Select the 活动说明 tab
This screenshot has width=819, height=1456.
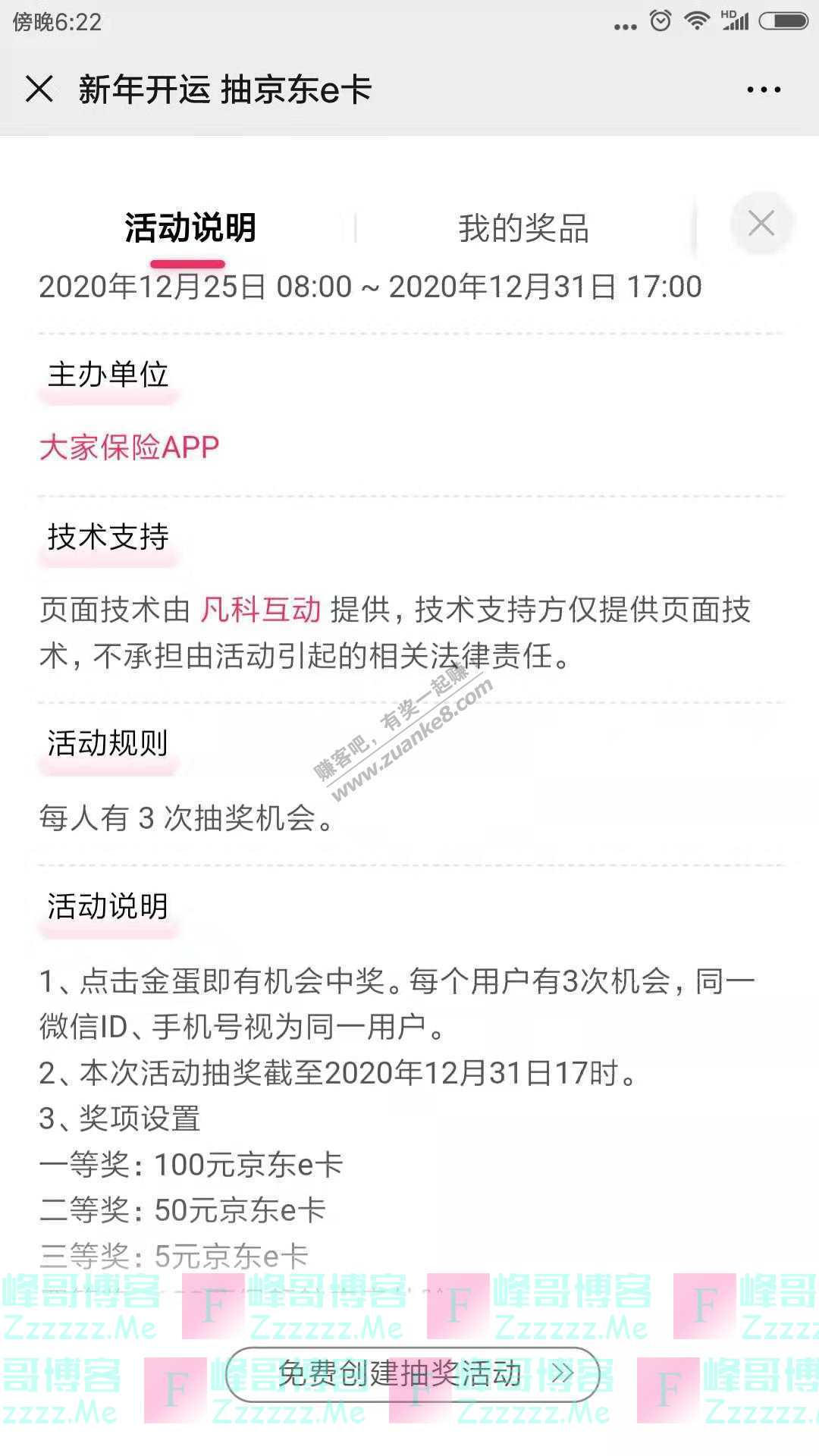click(x=190, y=228)
